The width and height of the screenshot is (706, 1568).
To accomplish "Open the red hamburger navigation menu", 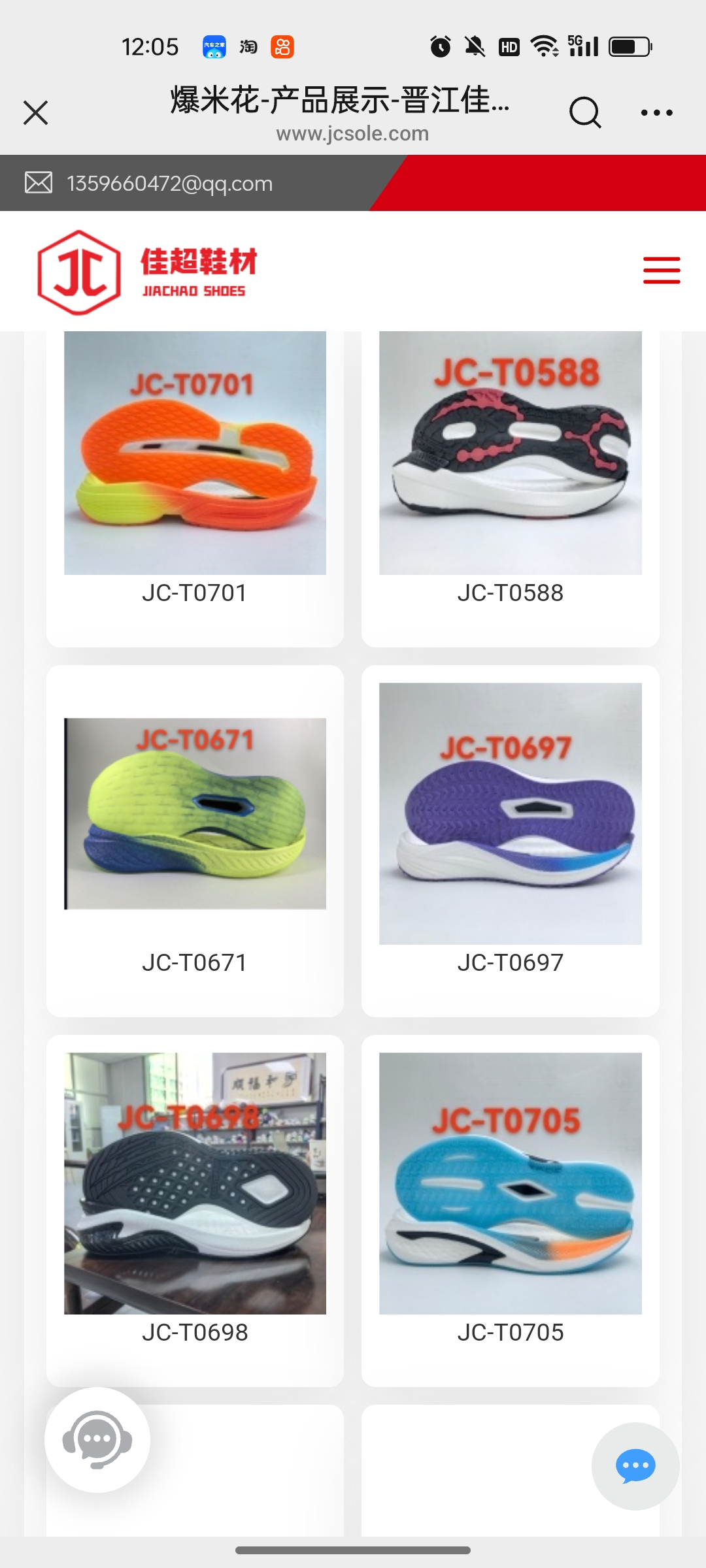I will [662, 270].
